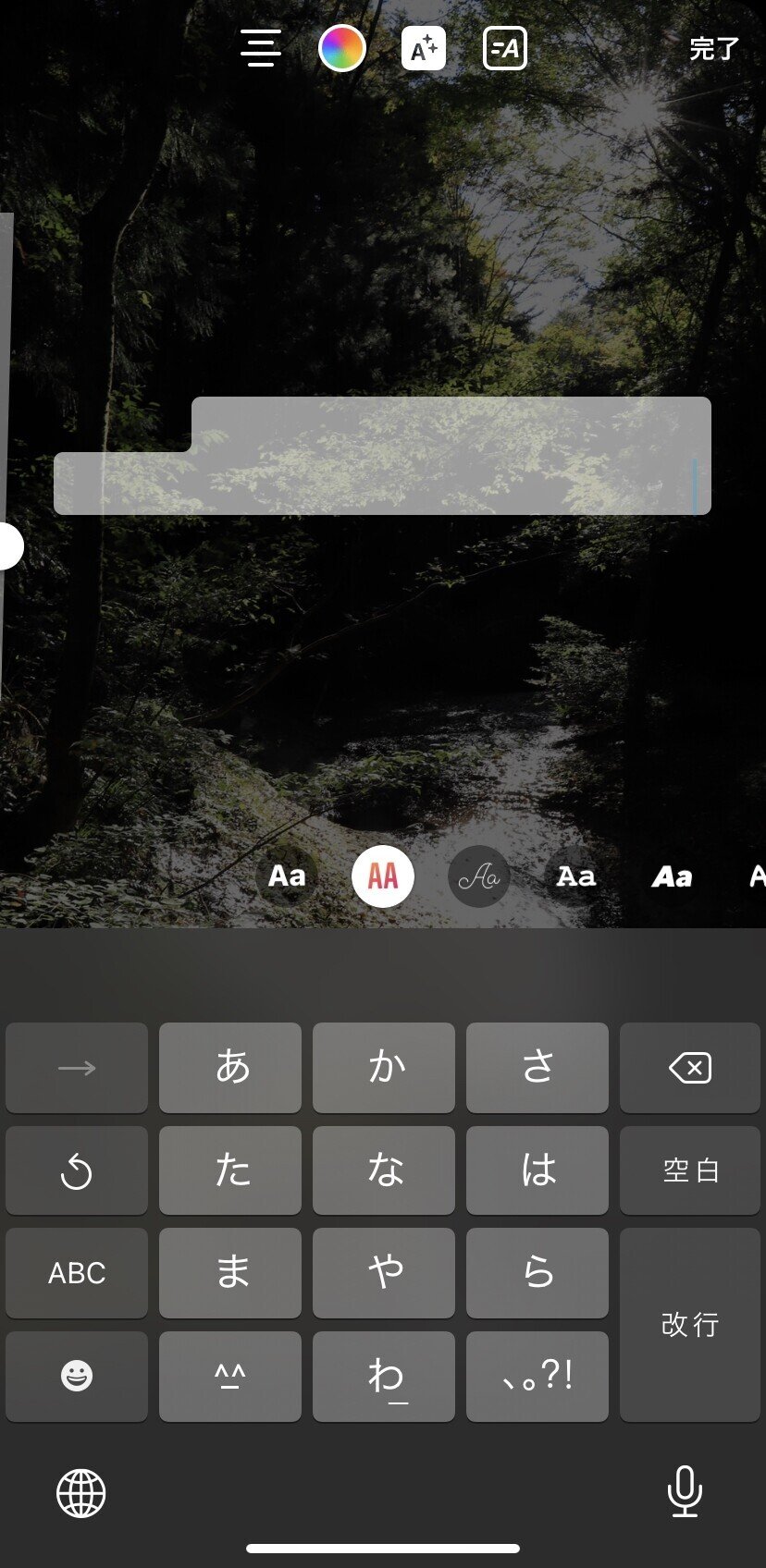Change keyboard language with the globe key
This screenshot has width=766, height=1568.
[x=81, y=1492]
